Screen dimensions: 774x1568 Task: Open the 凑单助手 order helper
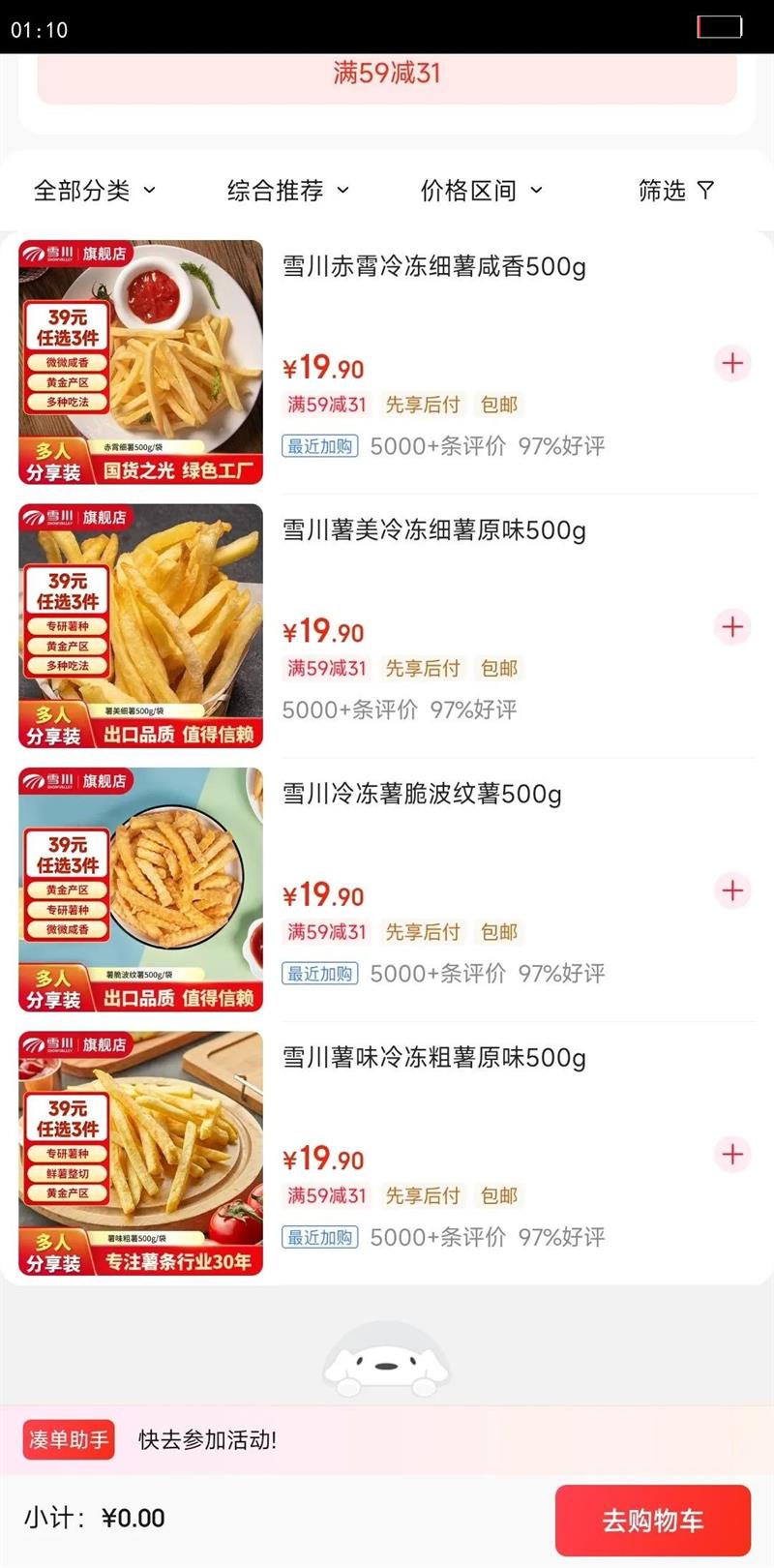point(69,1439)
